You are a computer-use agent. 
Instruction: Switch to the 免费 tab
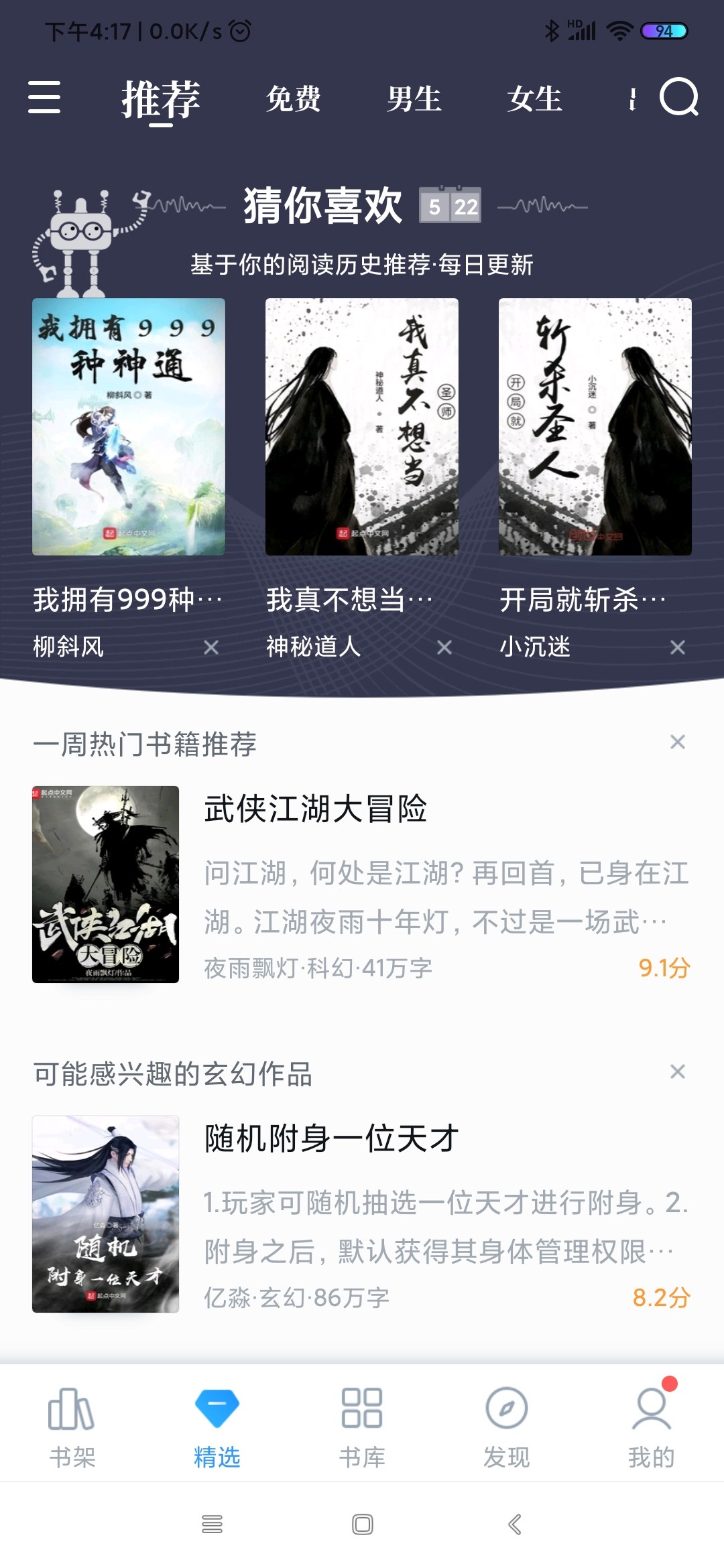[x=293, y=99]
